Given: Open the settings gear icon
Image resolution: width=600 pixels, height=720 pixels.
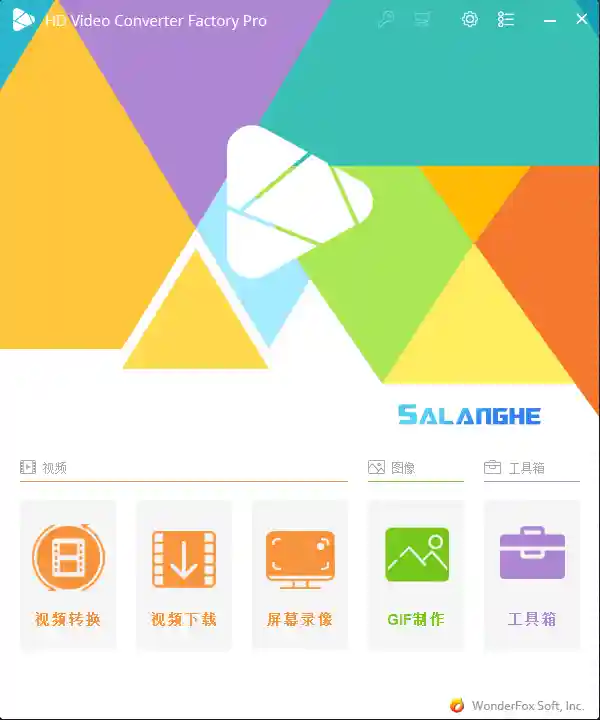Looking at the screenshot, I should (x=469, y=19).
